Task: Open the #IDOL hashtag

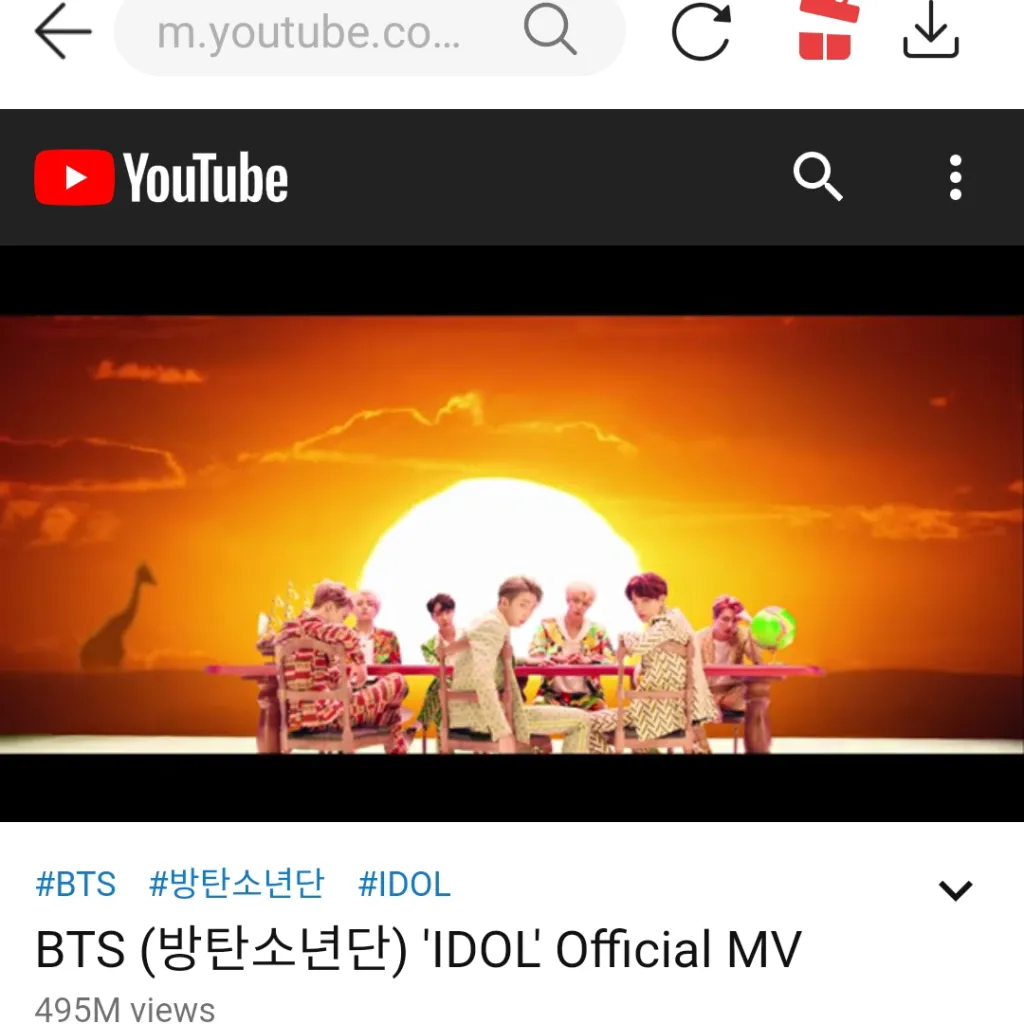Action: [405, 884]
